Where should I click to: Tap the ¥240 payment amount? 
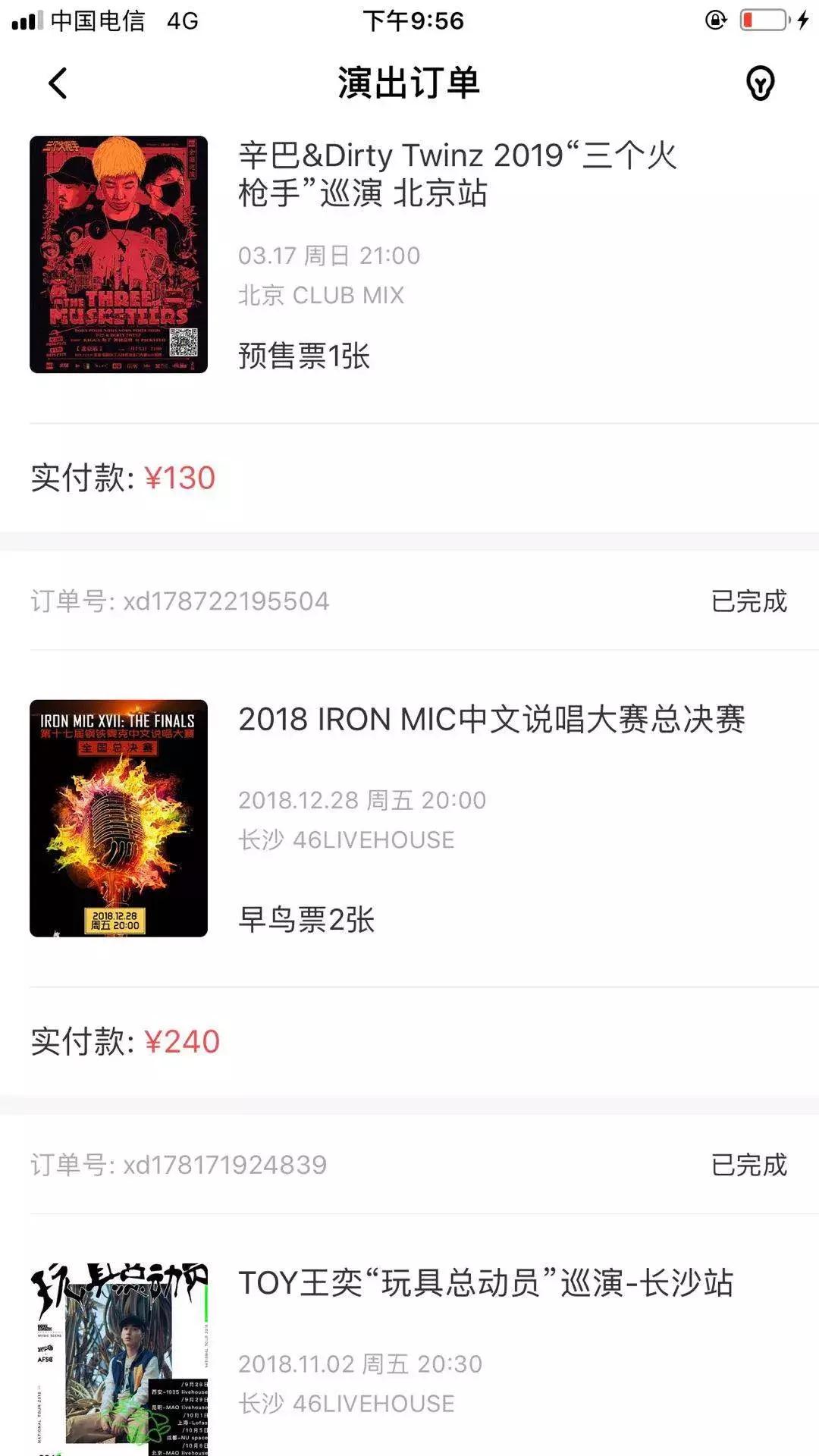coord(182,1041)
